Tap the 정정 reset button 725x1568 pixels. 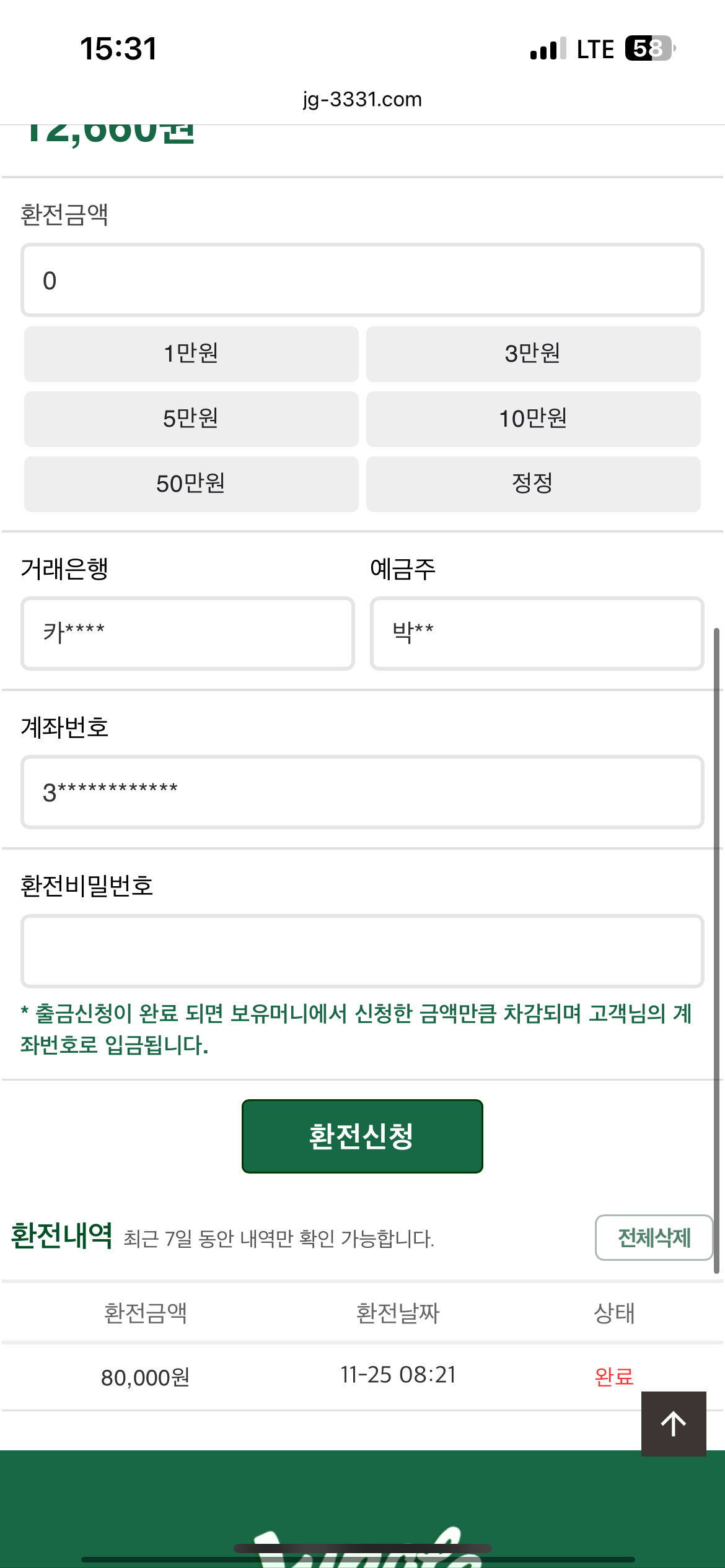[x=533, y=484]
